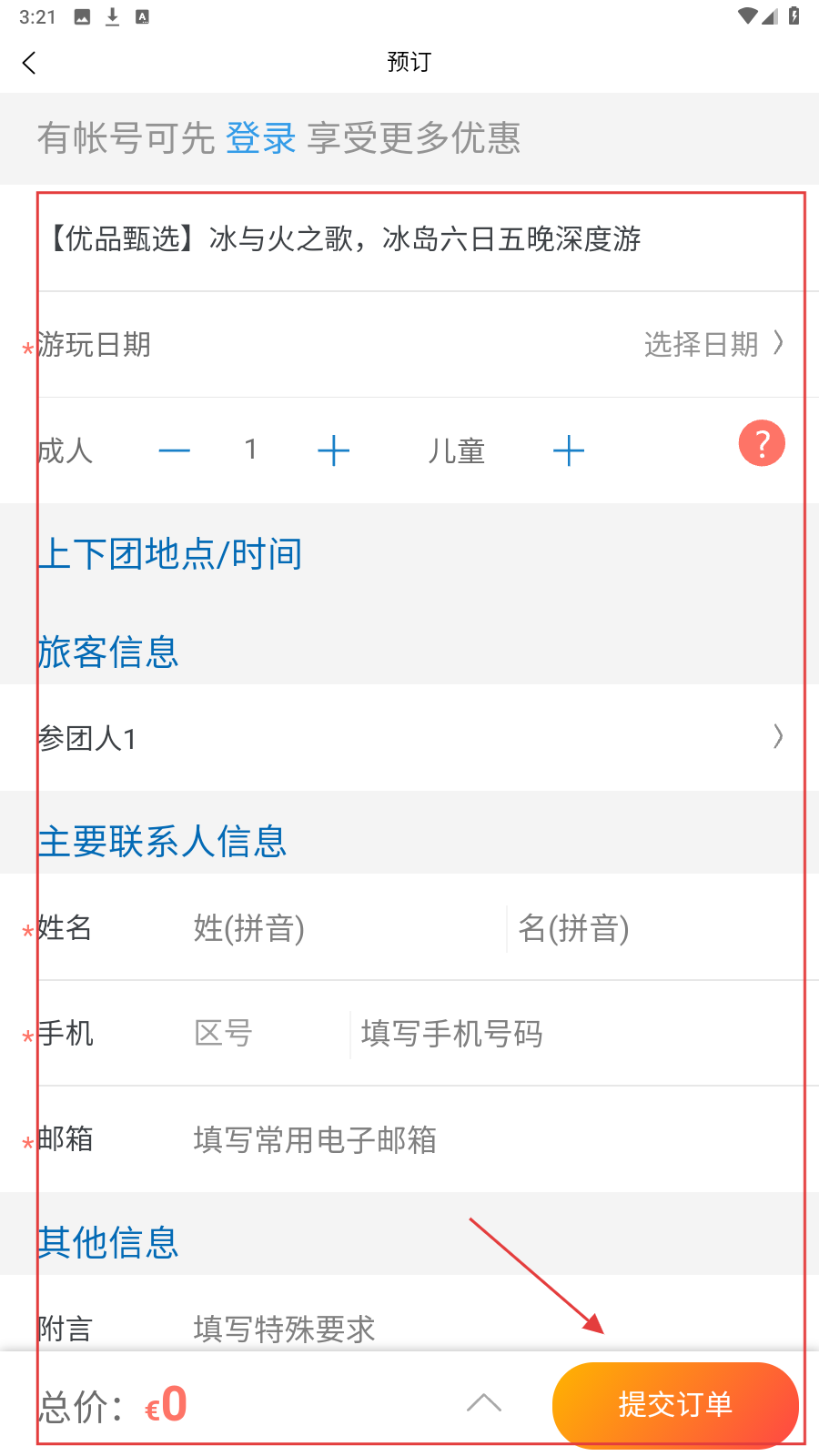Focus the 名(拼音) given name field
This screenshot has height=1456, width=819.
point(655,928)
